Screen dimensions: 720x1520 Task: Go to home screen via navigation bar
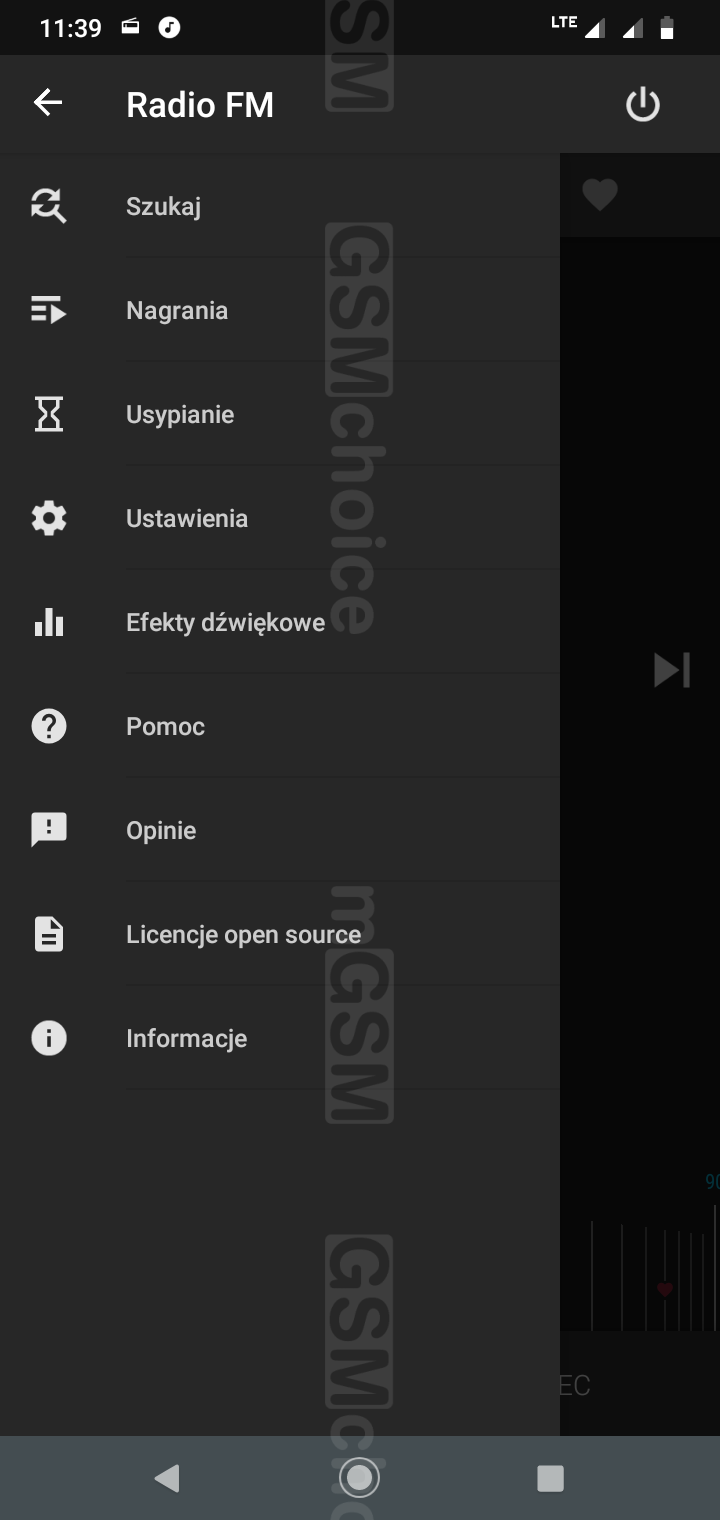tap(359, 1477)
